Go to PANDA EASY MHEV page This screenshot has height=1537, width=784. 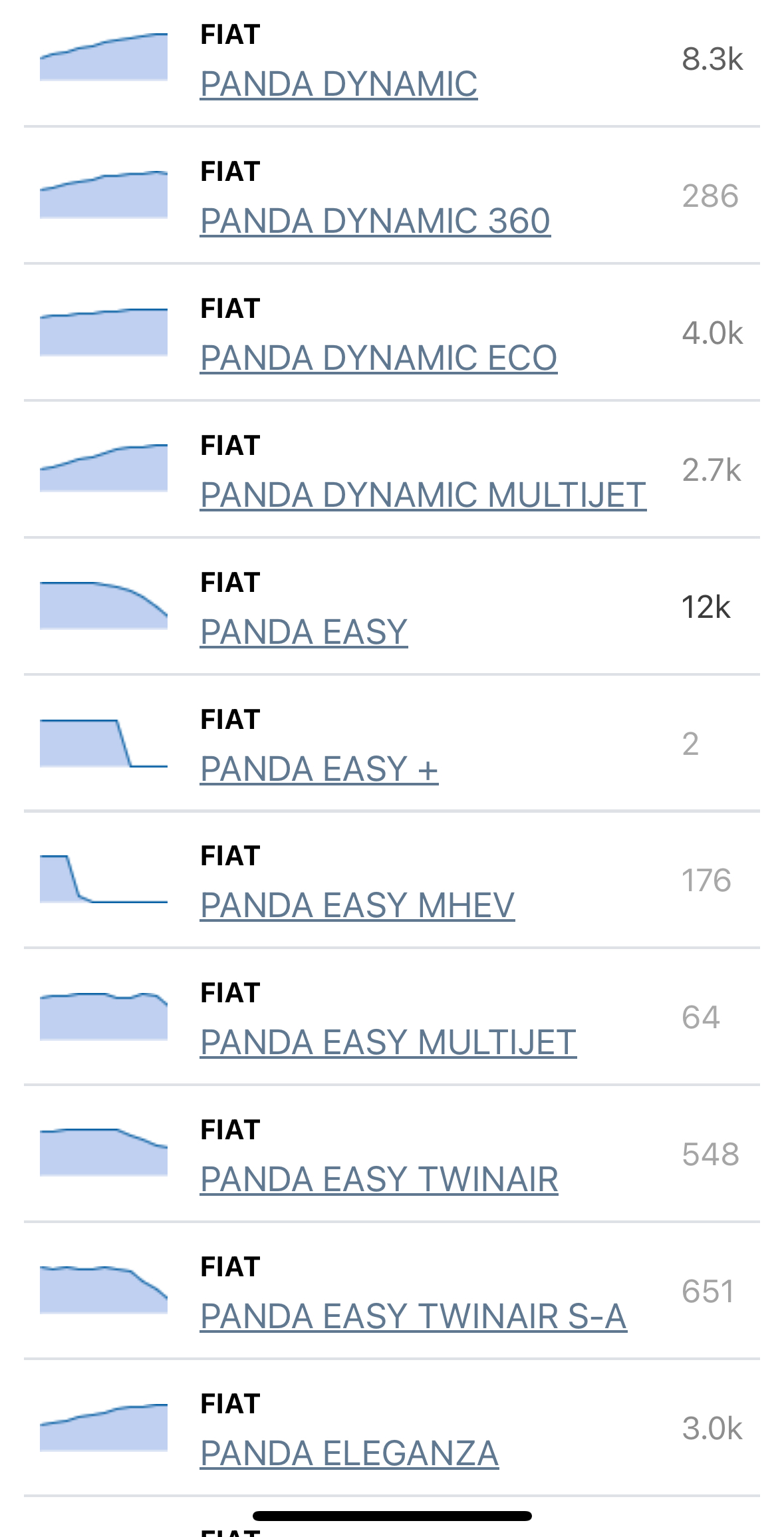(357, 906)
